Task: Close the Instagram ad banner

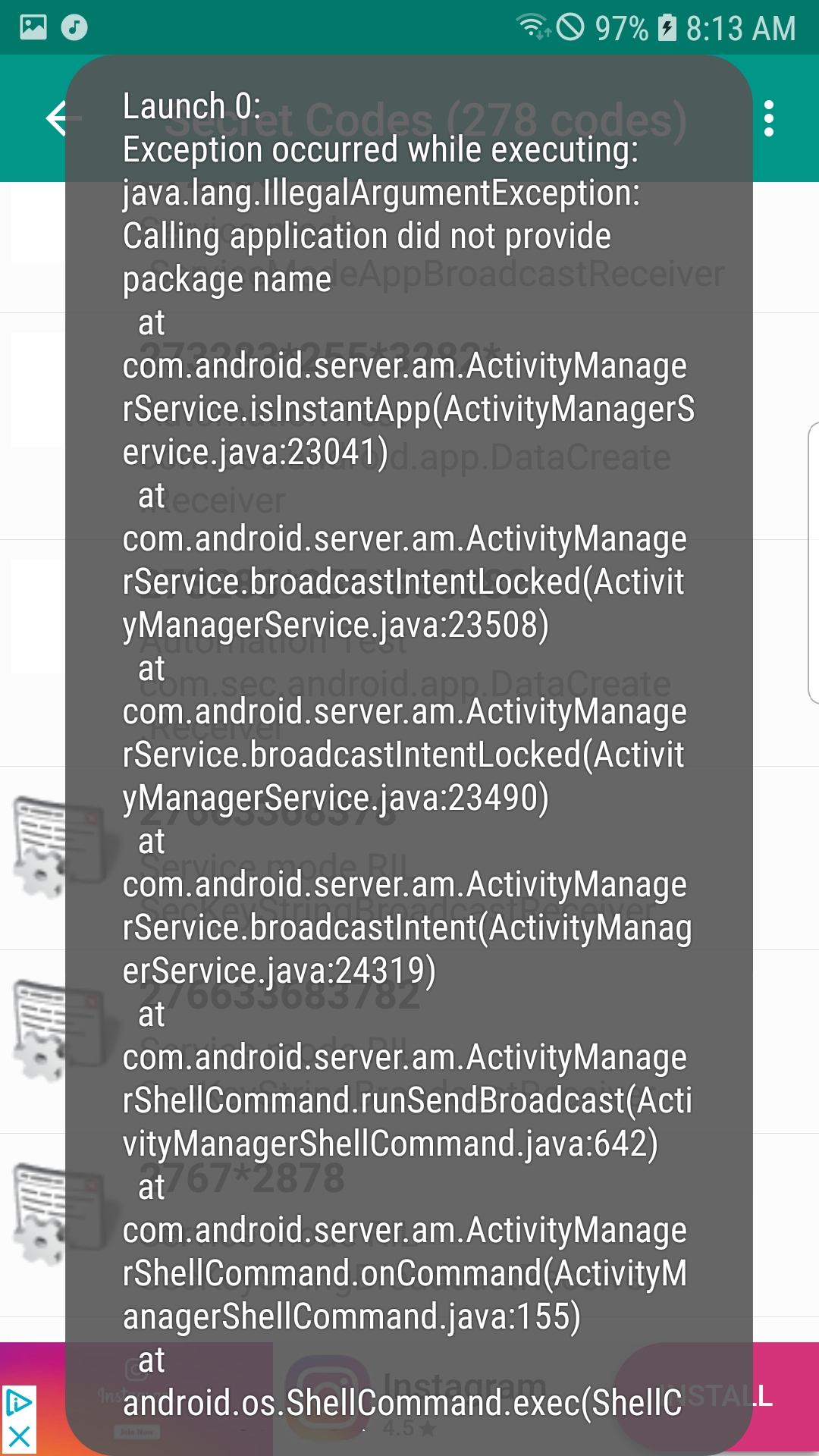Action: (x=18, y=1436)
